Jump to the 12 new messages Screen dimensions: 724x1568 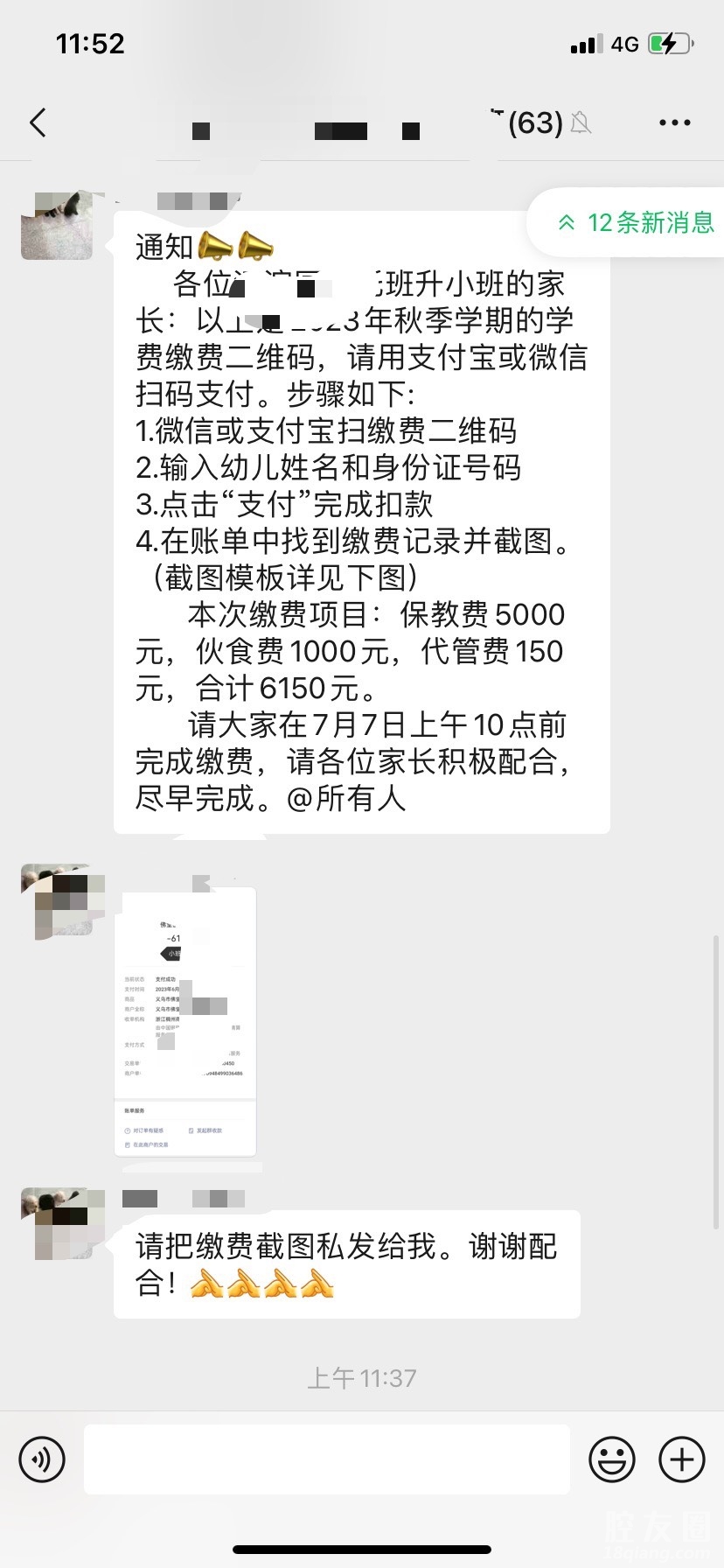637,222
